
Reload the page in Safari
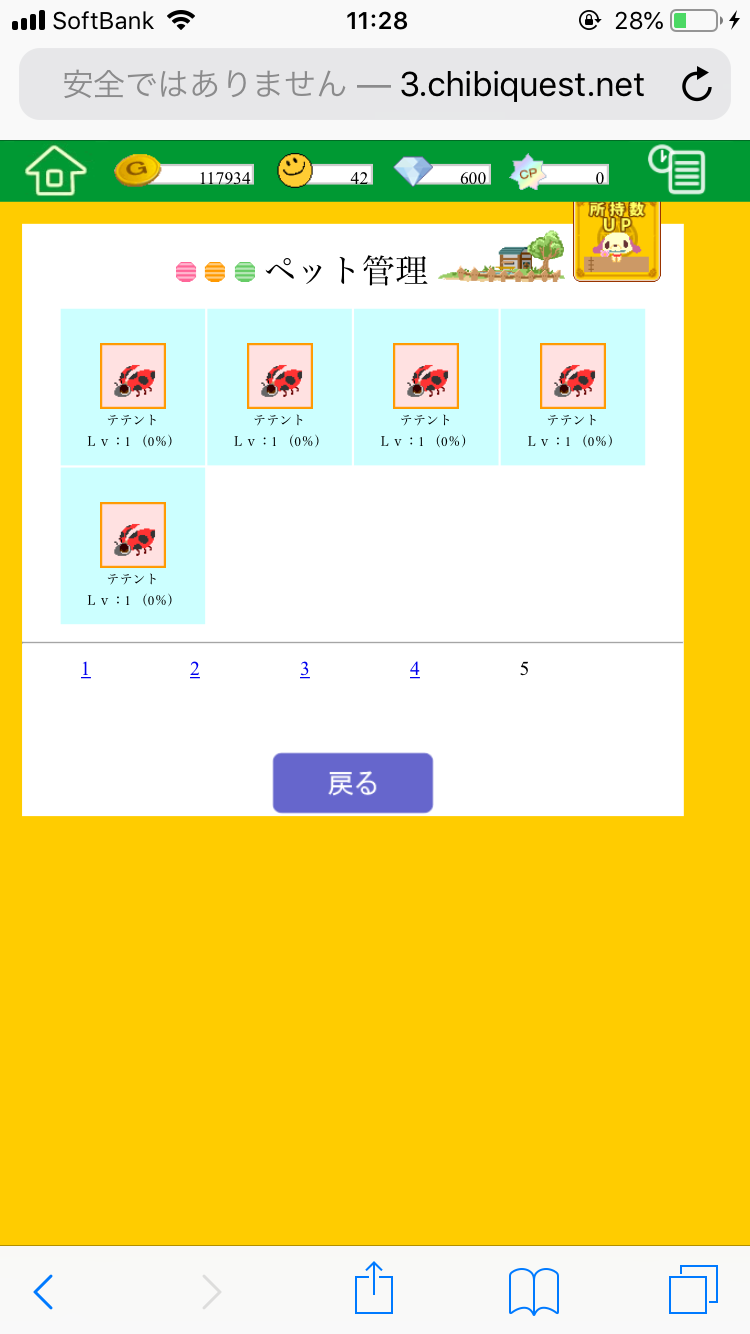(696, 85)
